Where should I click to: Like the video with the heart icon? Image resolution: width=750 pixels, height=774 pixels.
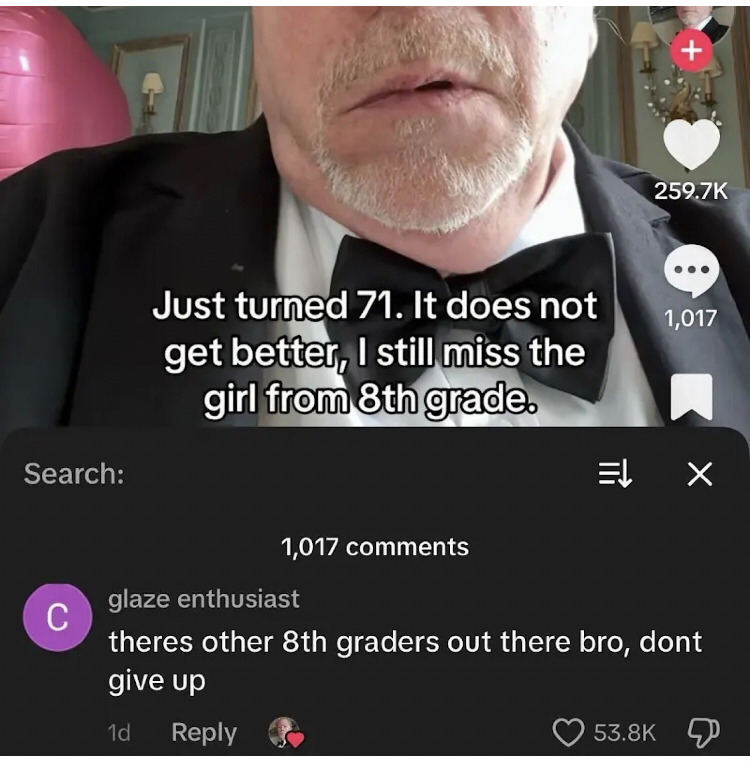coord(691,145)
